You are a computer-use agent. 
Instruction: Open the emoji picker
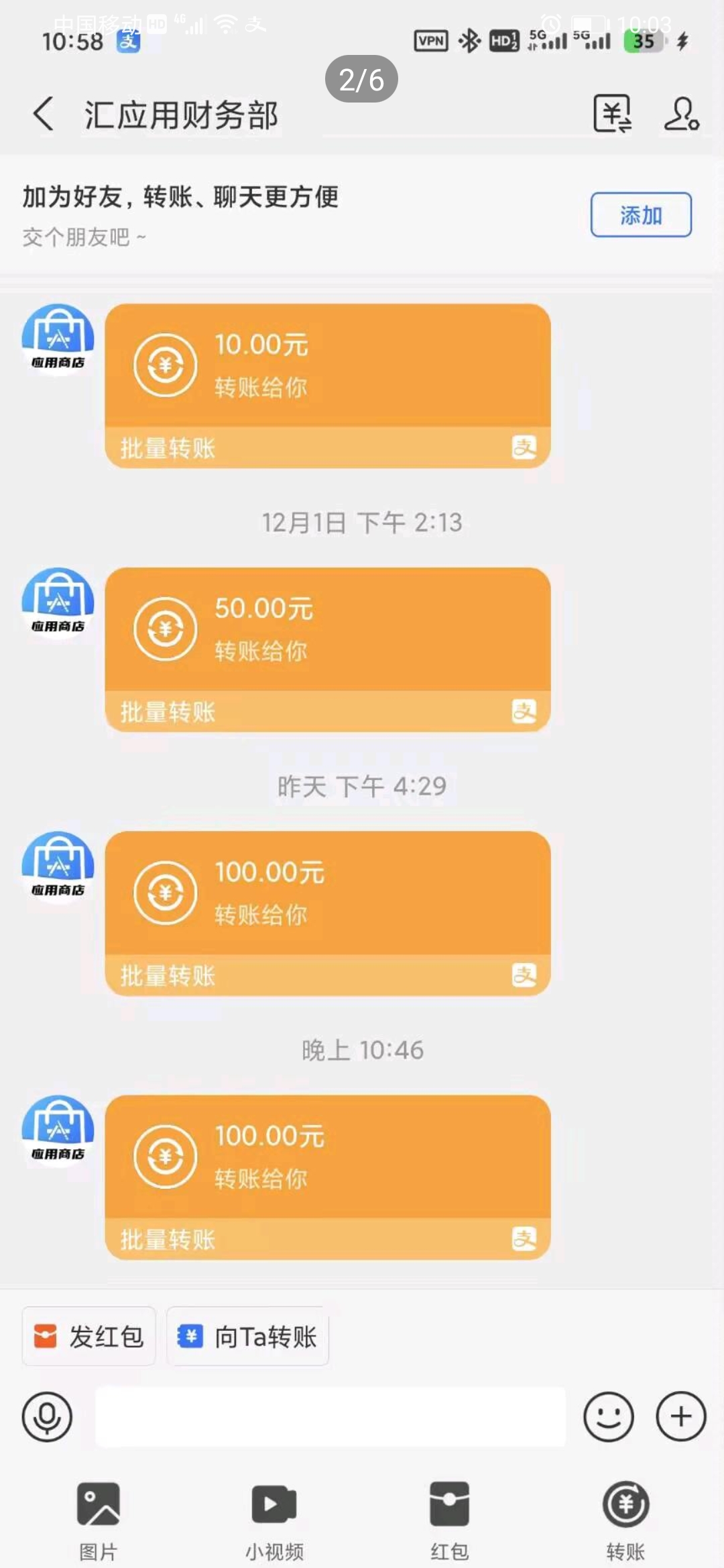point(609,1417)
